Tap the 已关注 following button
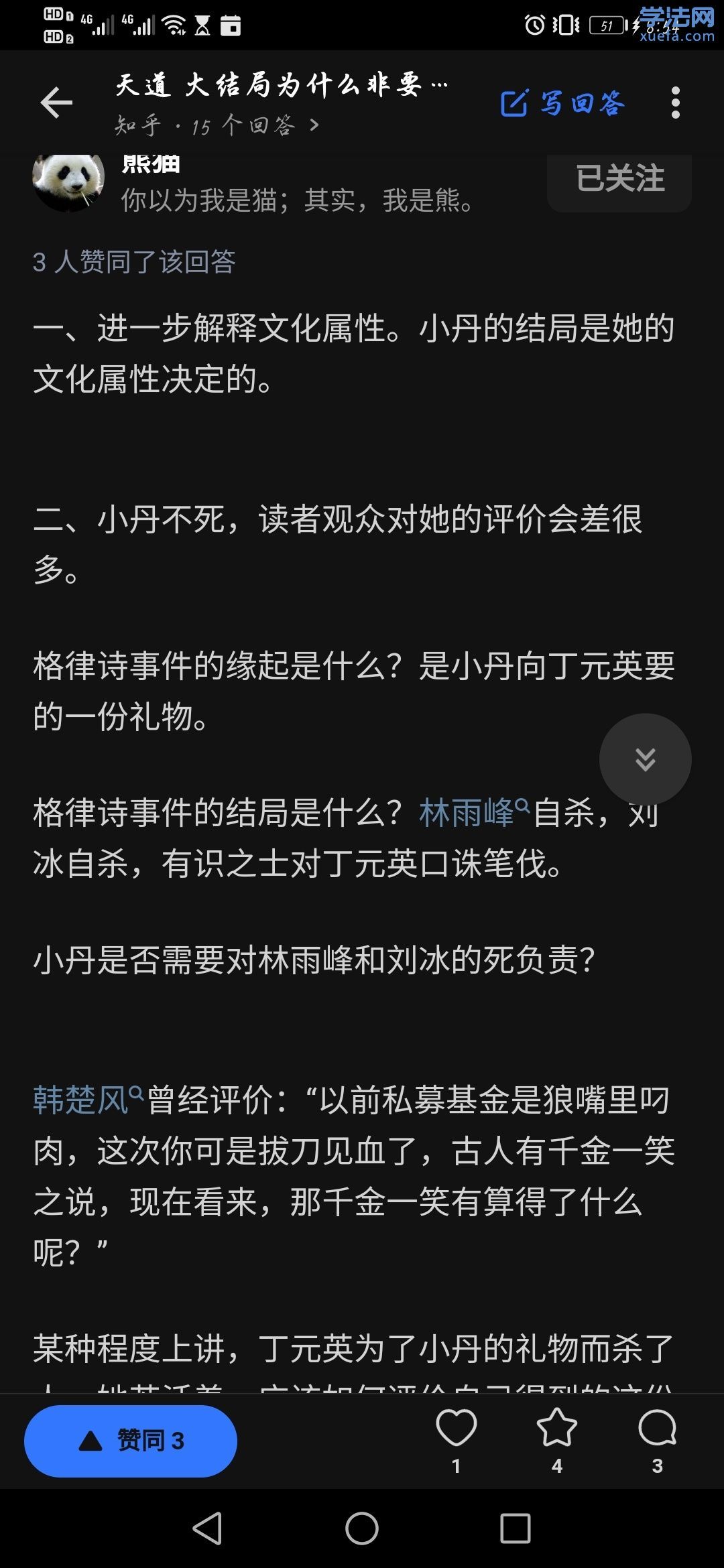This screenshot has height=1568, width=724. point(619,180)
